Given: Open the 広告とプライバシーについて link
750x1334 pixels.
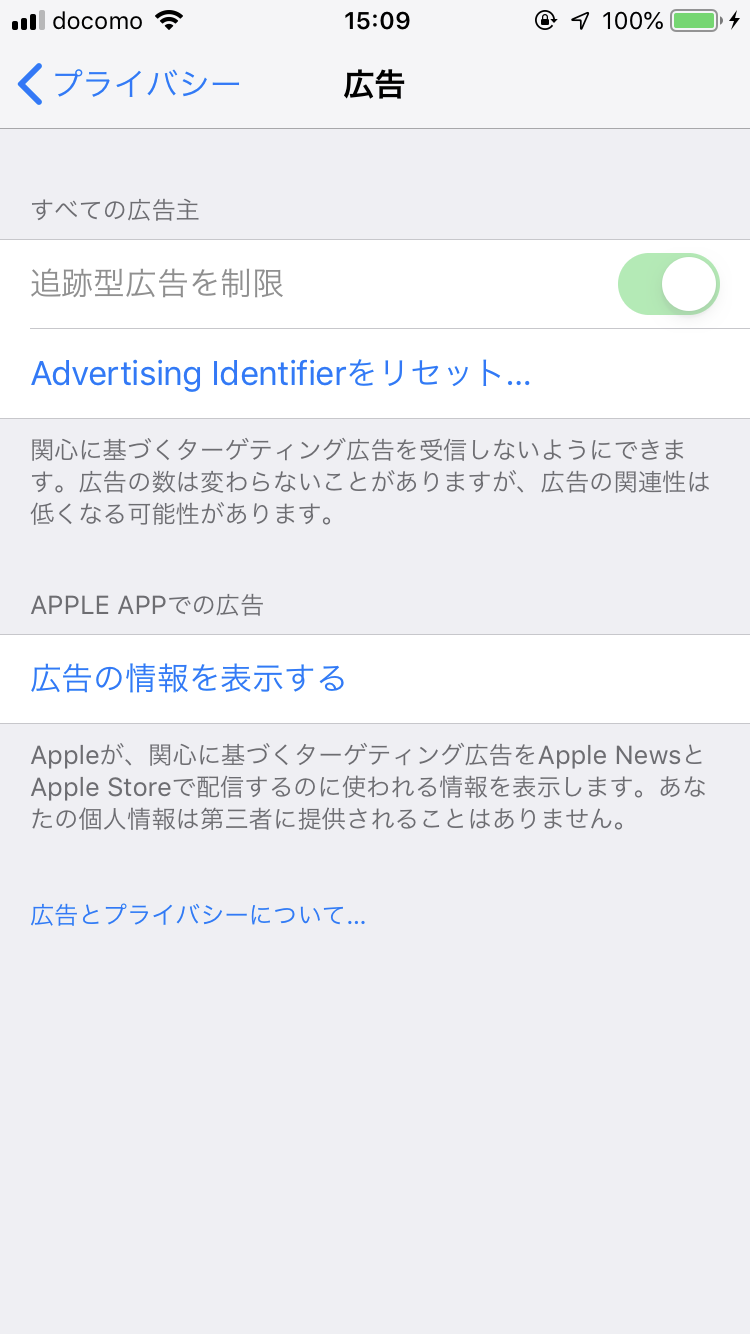Looking at the screenshot, I should pos(198,914).
